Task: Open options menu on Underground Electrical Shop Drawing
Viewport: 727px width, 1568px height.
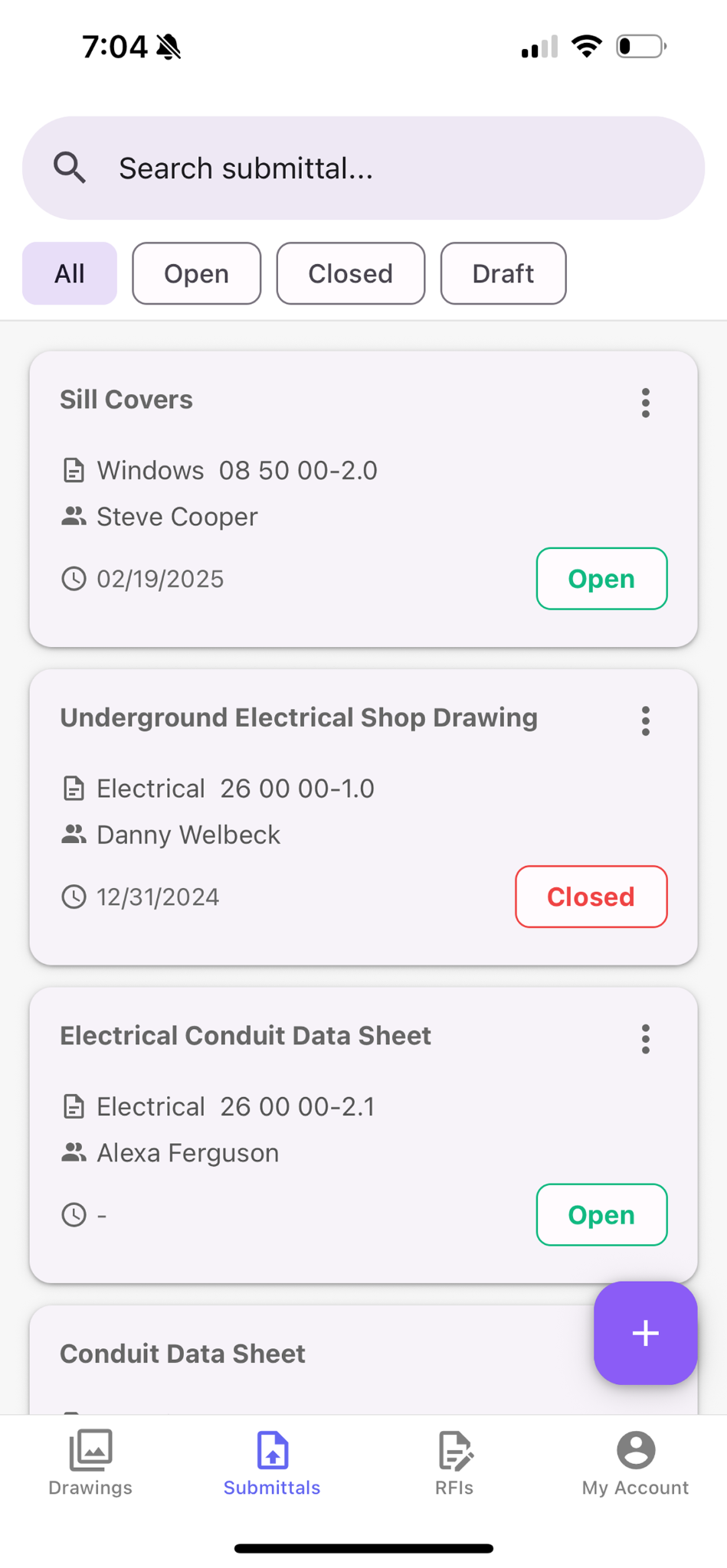Action: [645, 720]
